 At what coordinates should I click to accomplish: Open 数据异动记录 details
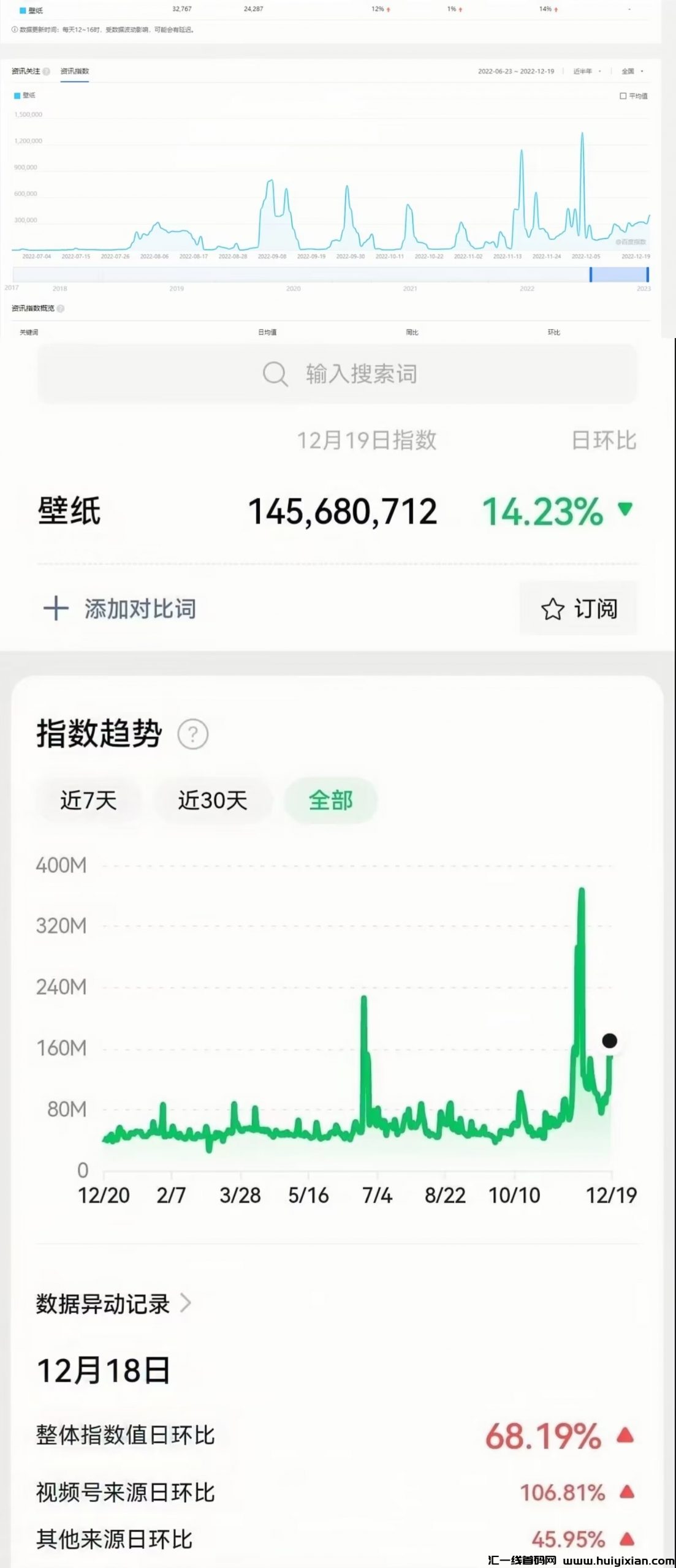point(114,1303)
